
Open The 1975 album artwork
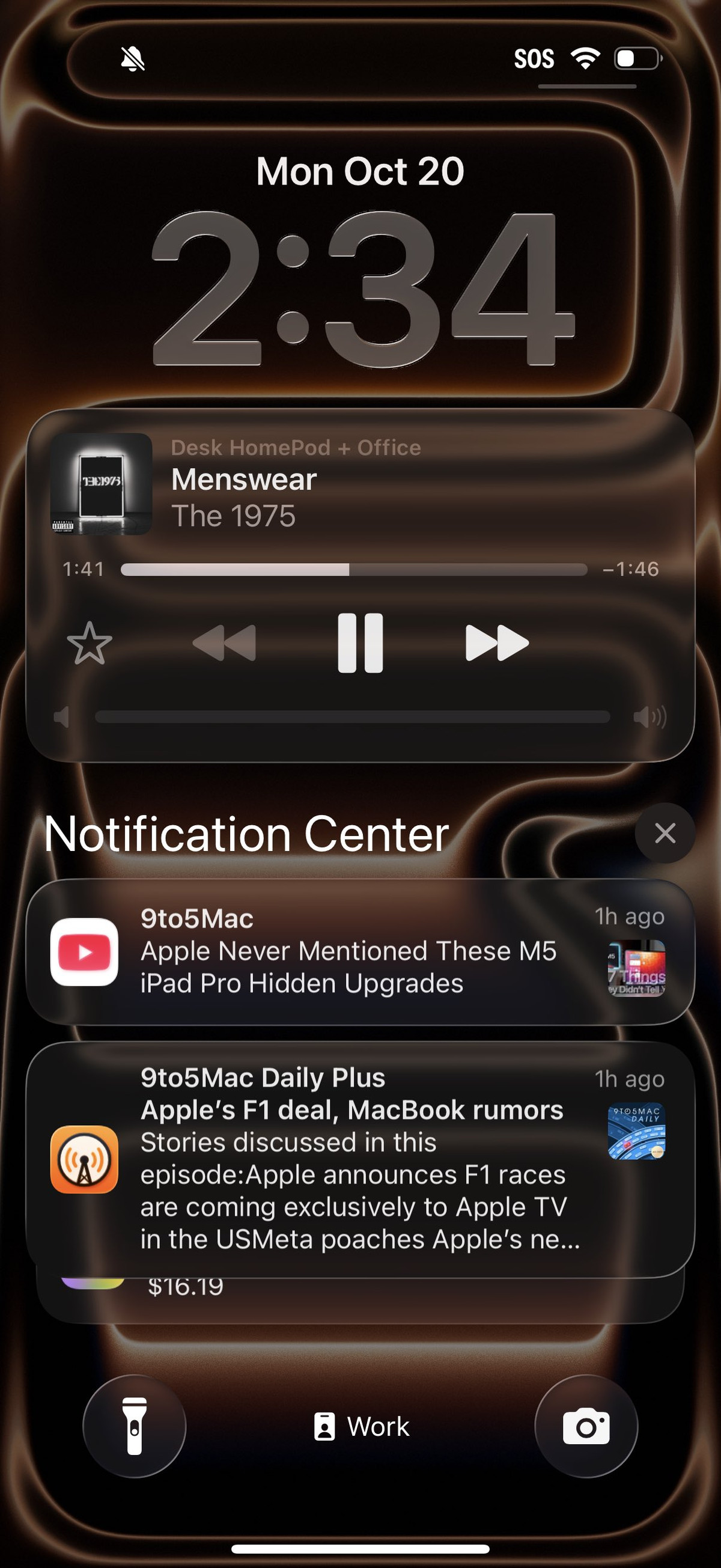click(101, 484)
